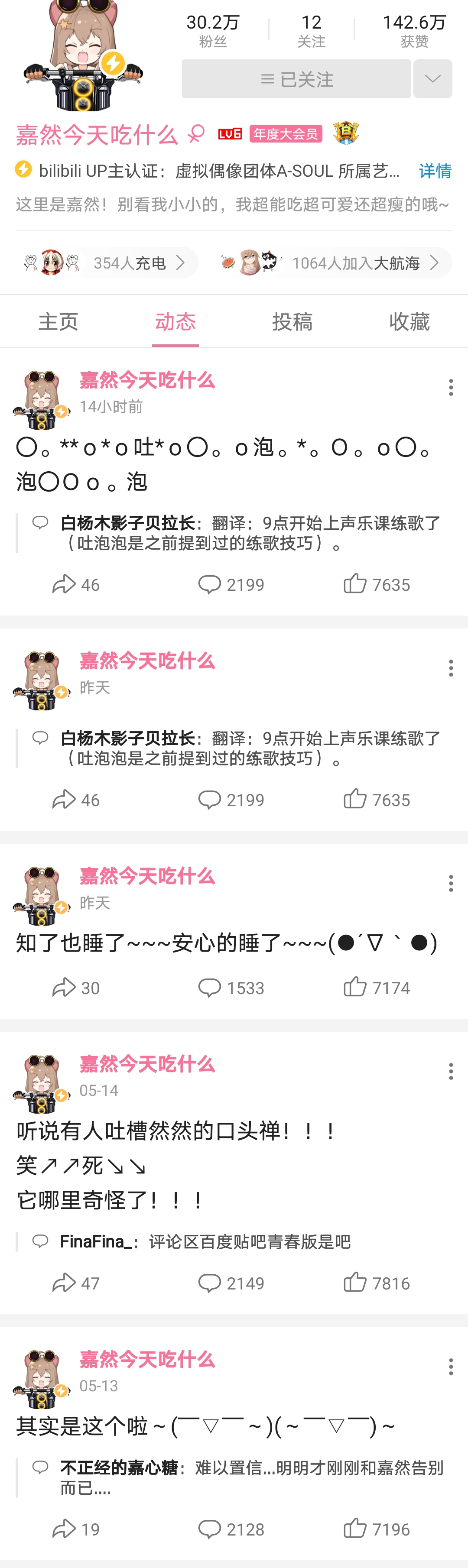Open comments on the bubble post with 2199 comments
The image size is (468, 1568).
231,584
